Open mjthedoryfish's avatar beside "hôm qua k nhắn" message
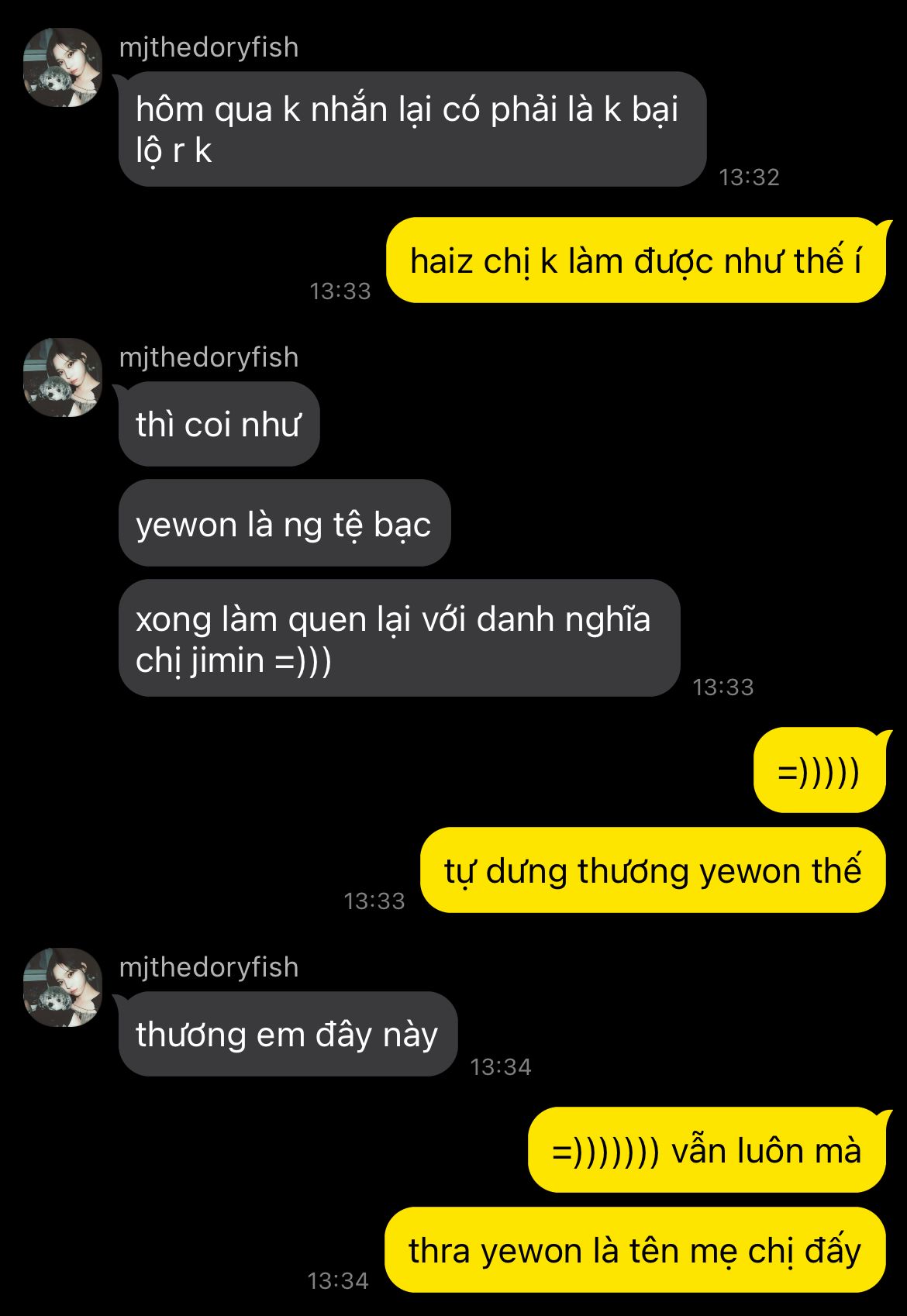Image resolution: width=907 pixels, height=1316 pixels. click(63, 67)
